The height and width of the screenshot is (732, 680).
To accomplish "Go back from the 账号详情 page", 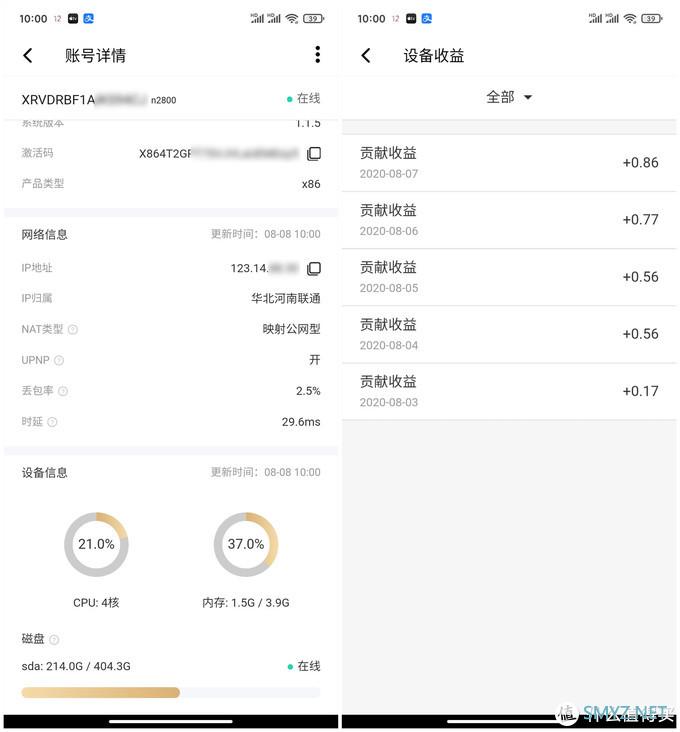I will tap(28, 56).
